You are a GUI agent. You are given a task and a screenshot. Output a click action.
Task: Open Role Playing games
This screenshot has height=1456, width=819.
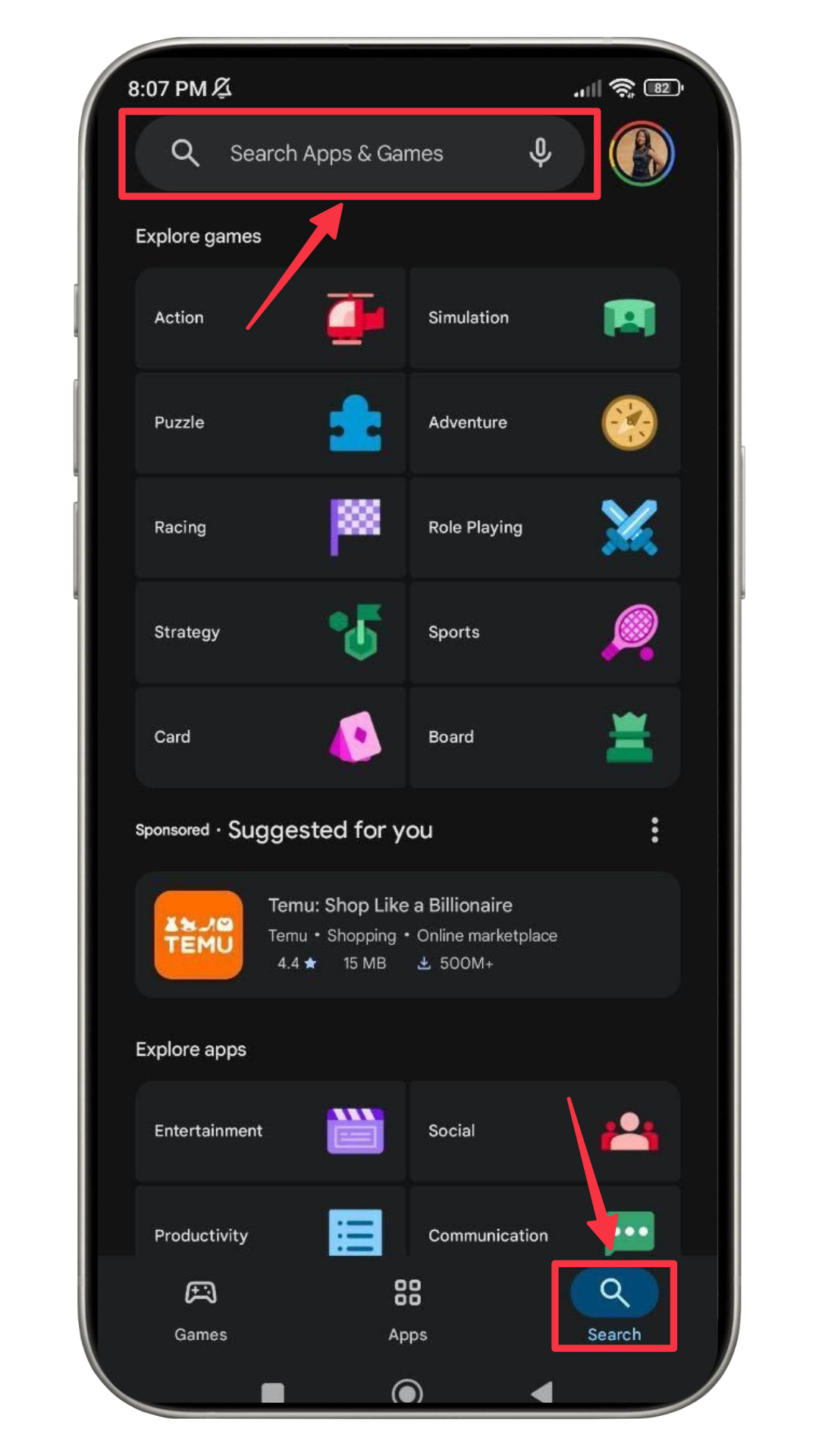click(544, 527)
